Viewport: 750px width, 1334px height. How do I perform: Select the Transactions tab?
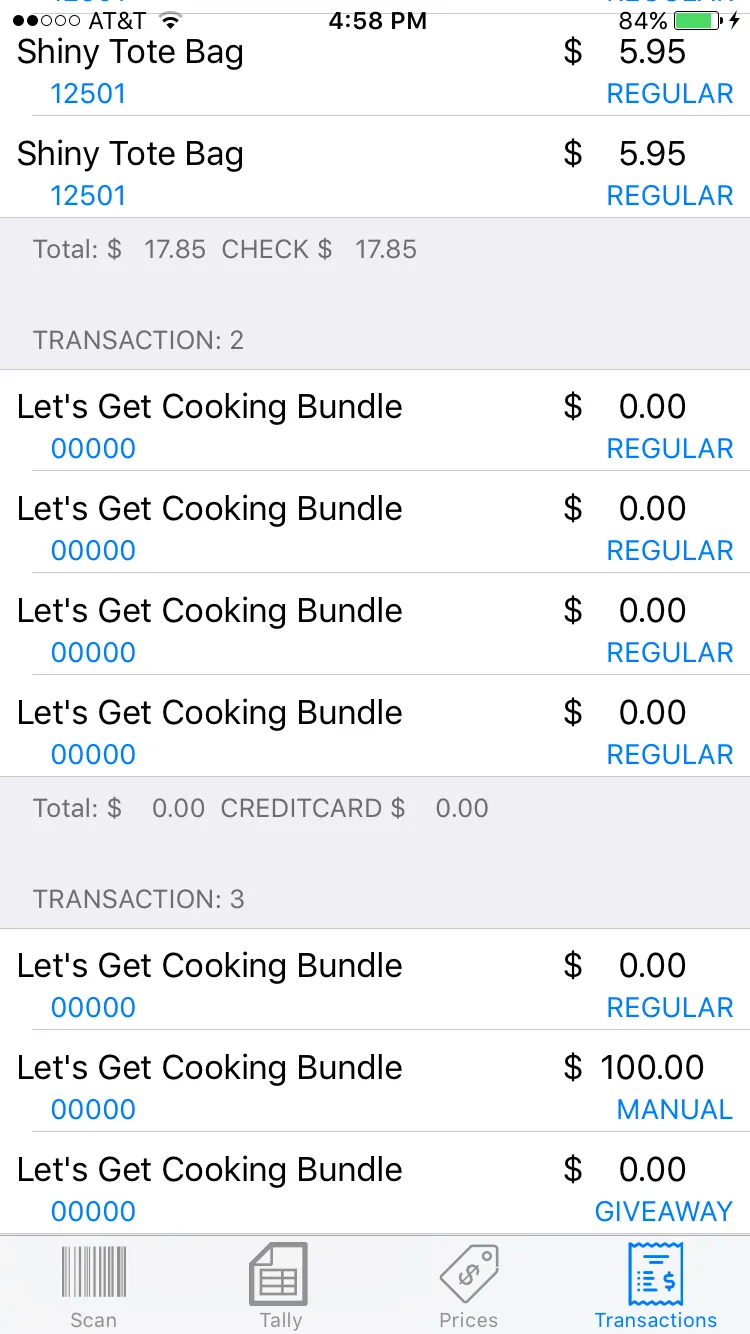coord(656,1286)
